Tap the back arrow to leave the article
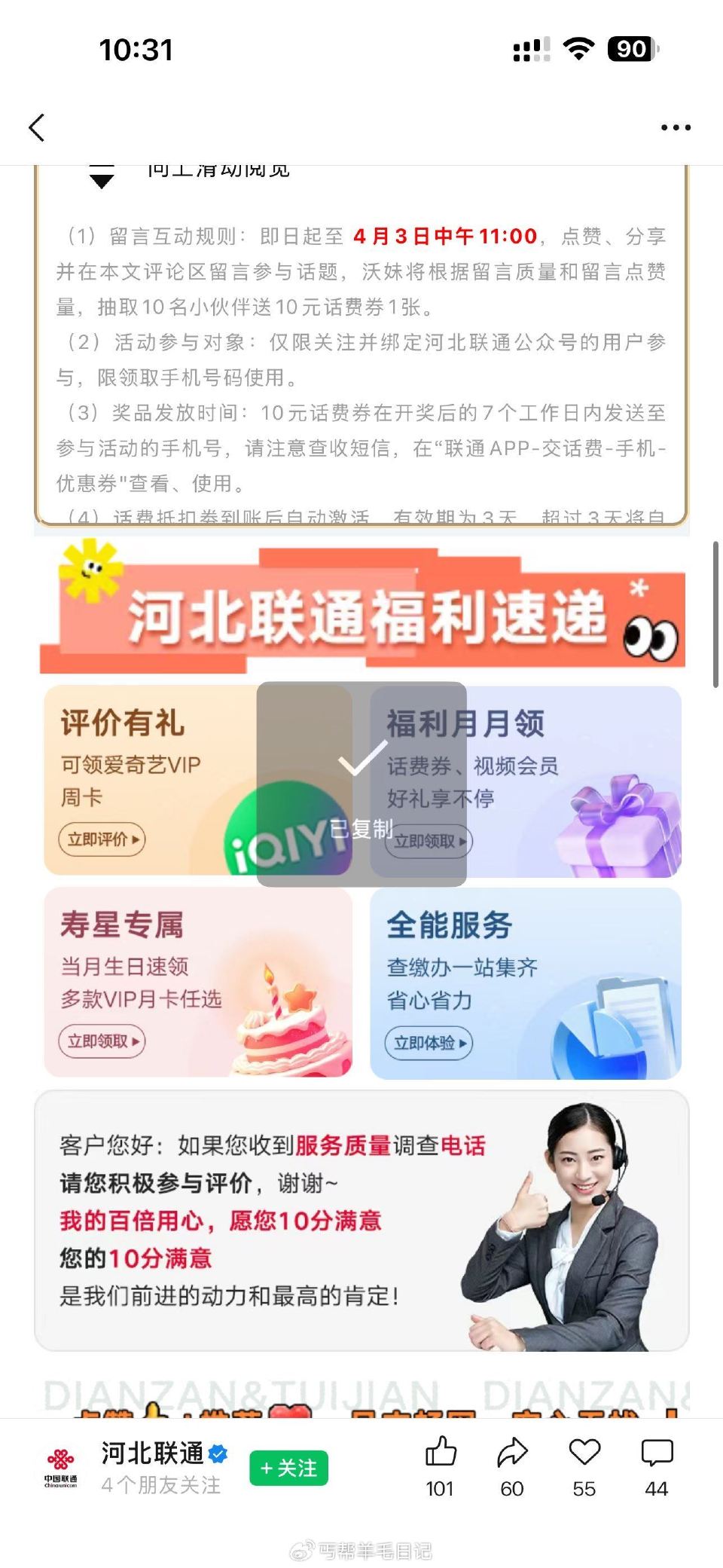Viewport: 723px width, 1568px height. point(38,127)
